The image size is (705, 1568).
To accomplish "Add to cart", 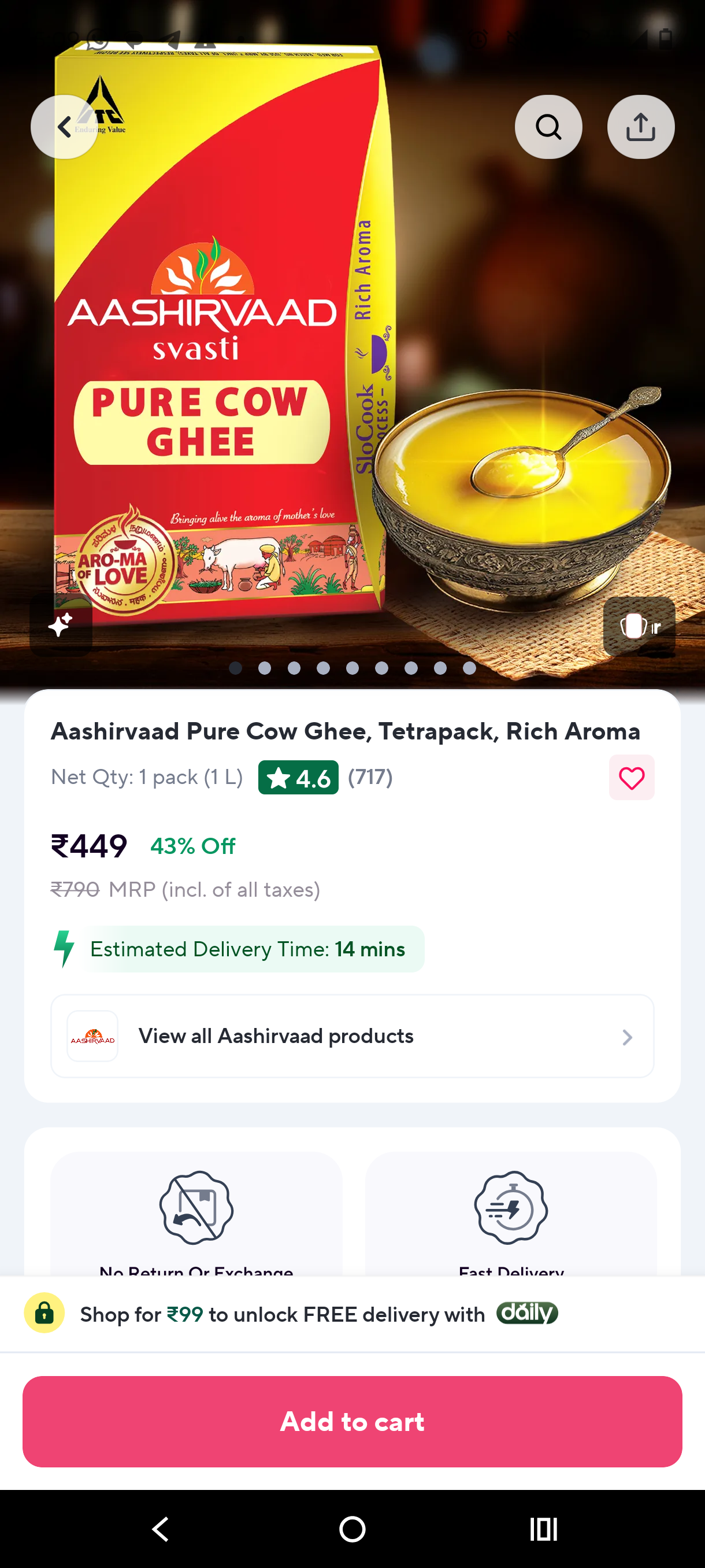I will coord(352,1422).
